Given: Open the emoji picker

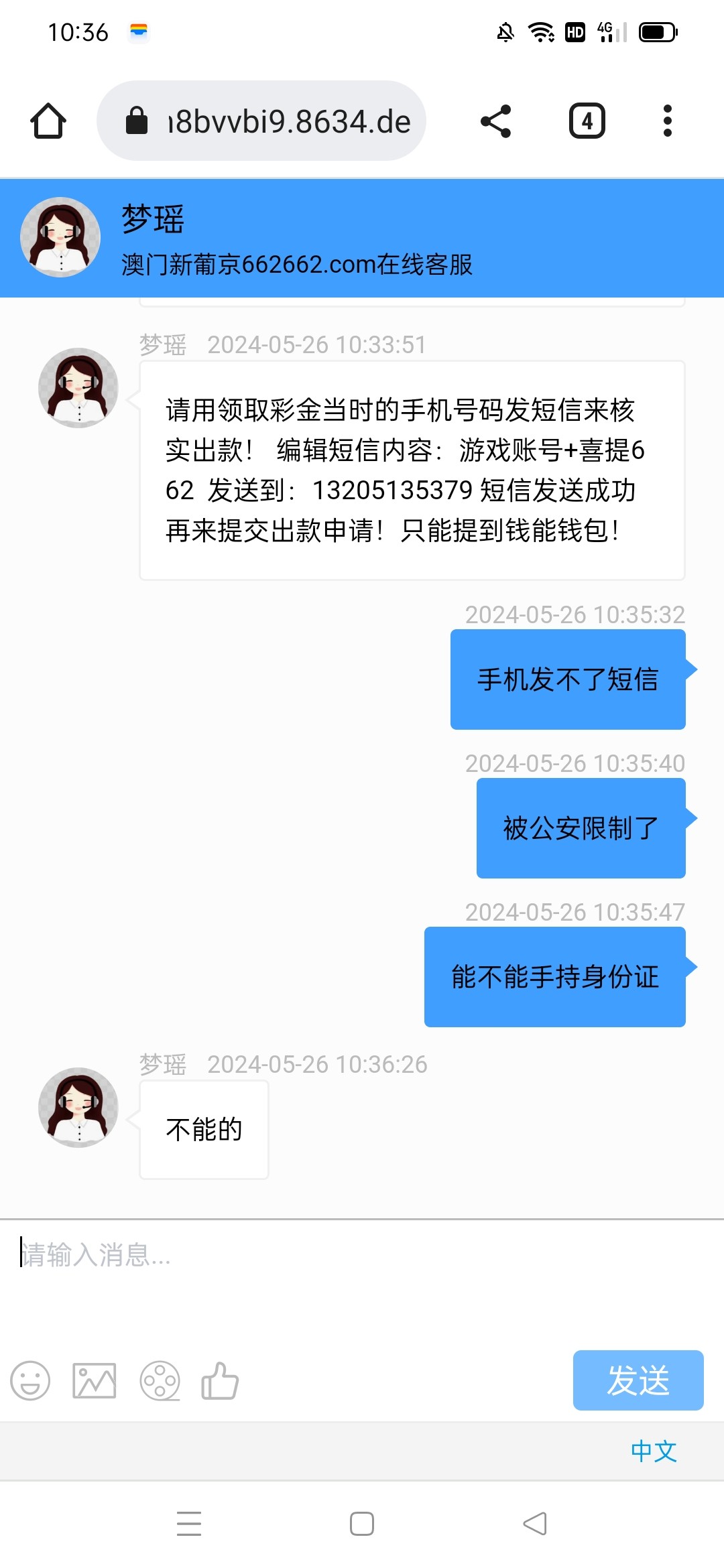Looking at the screenshot, I should point(30,1381).
